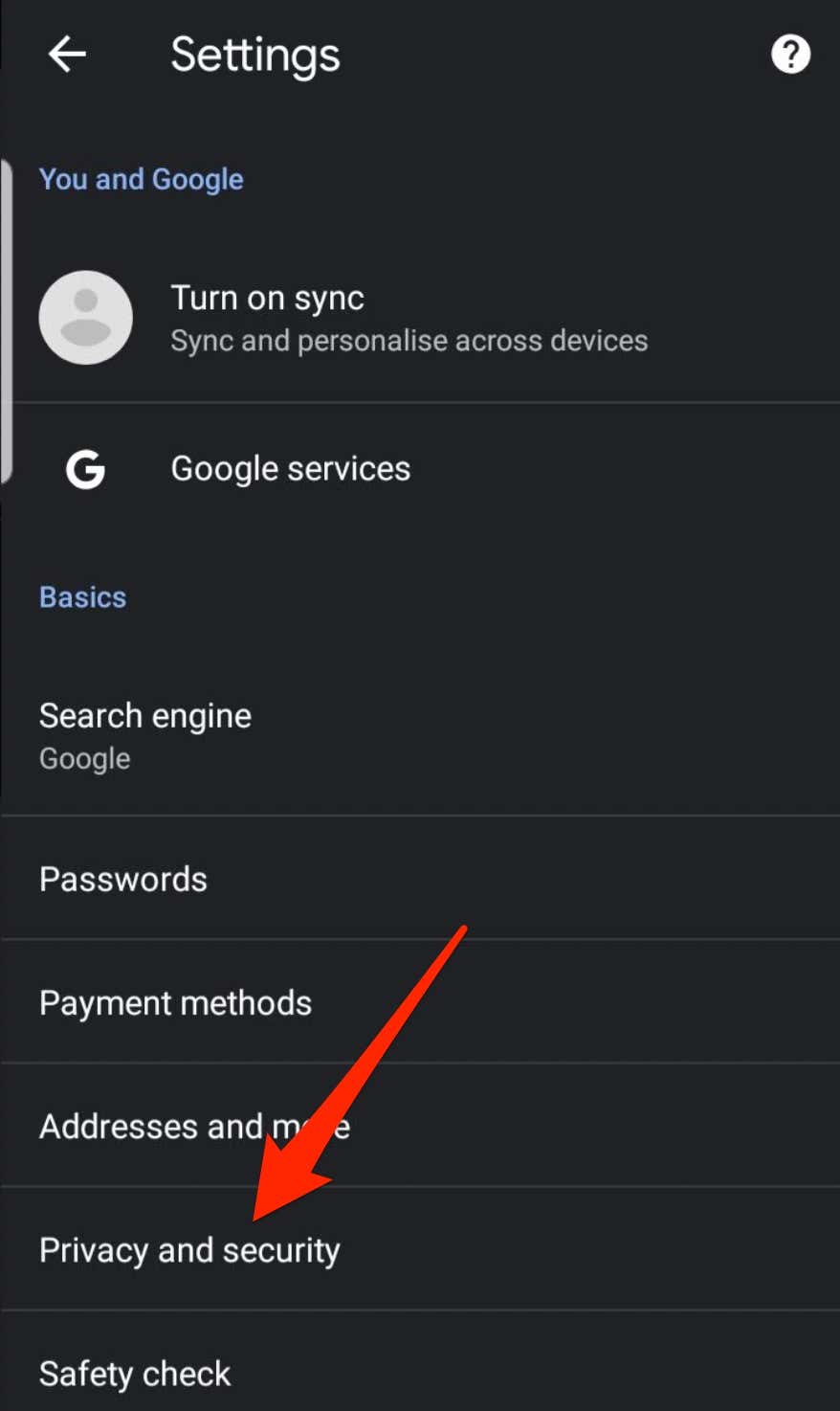Change the Search engine setting

145,735
